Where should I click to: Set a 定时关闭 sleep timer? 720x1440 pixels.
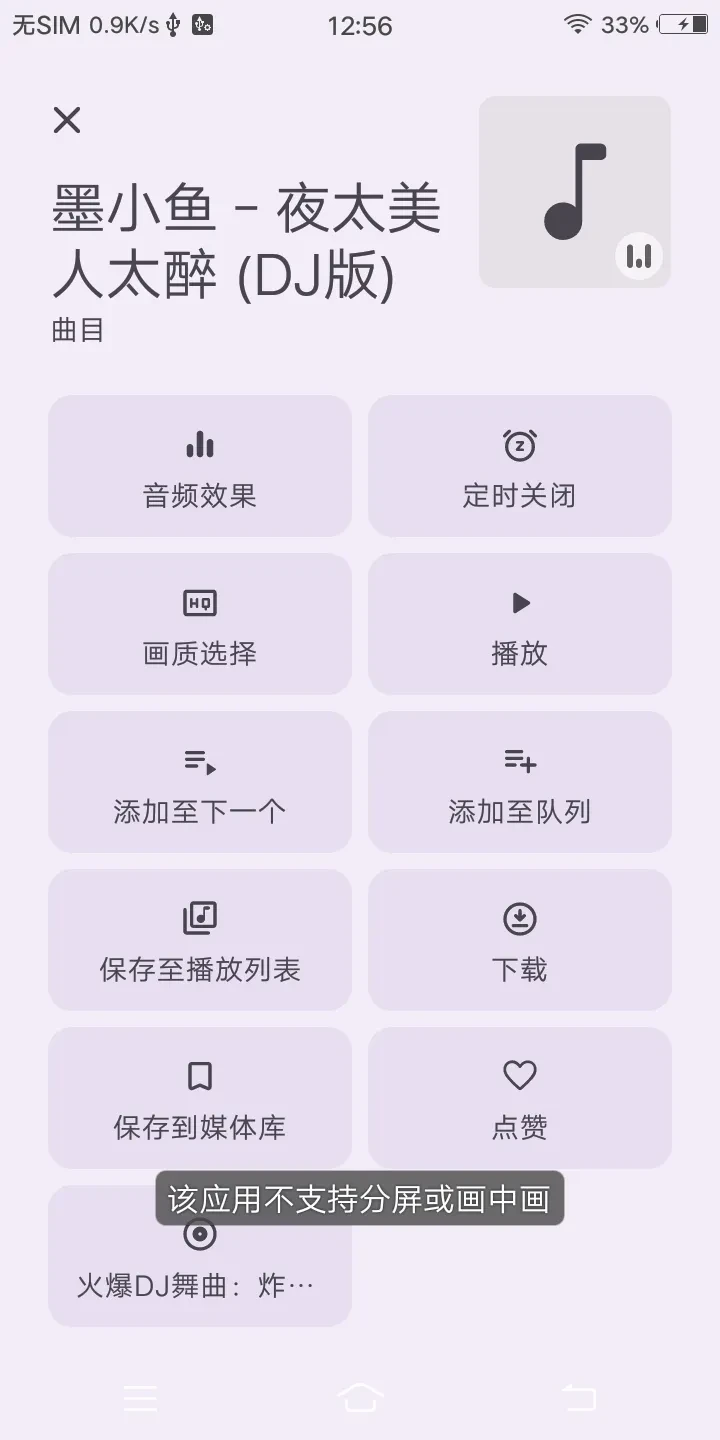tap(519, 465)
